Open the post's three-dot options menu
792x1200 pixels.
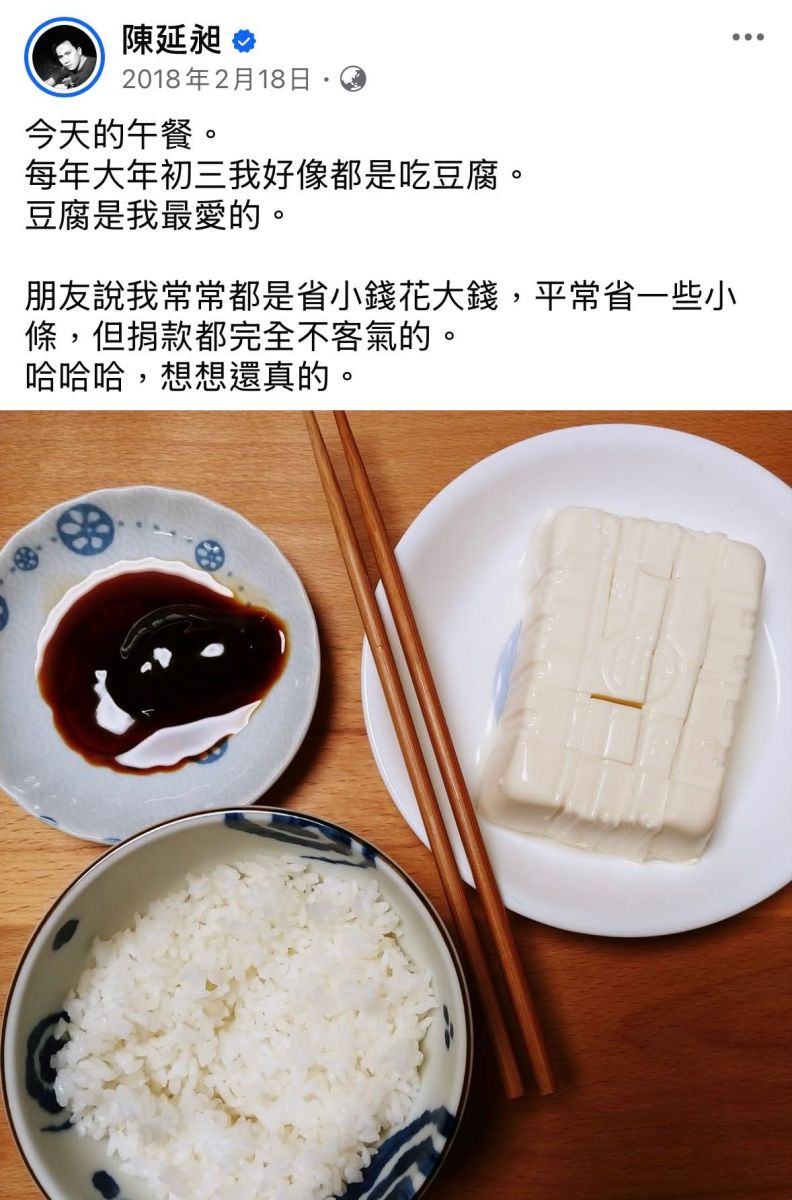(747, 37)
